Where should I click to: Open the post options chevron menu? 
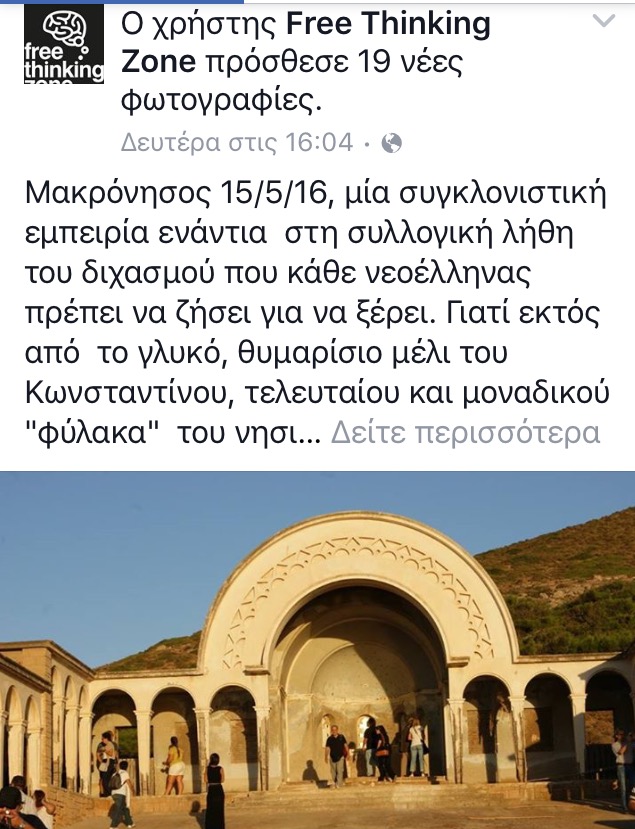click(x=605, y=21)
